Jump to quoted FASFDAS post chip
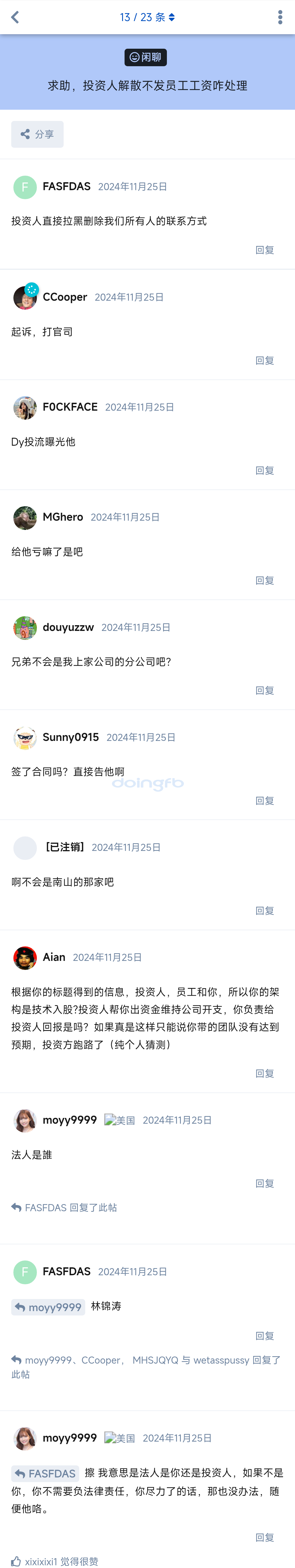 [45, 1473]
